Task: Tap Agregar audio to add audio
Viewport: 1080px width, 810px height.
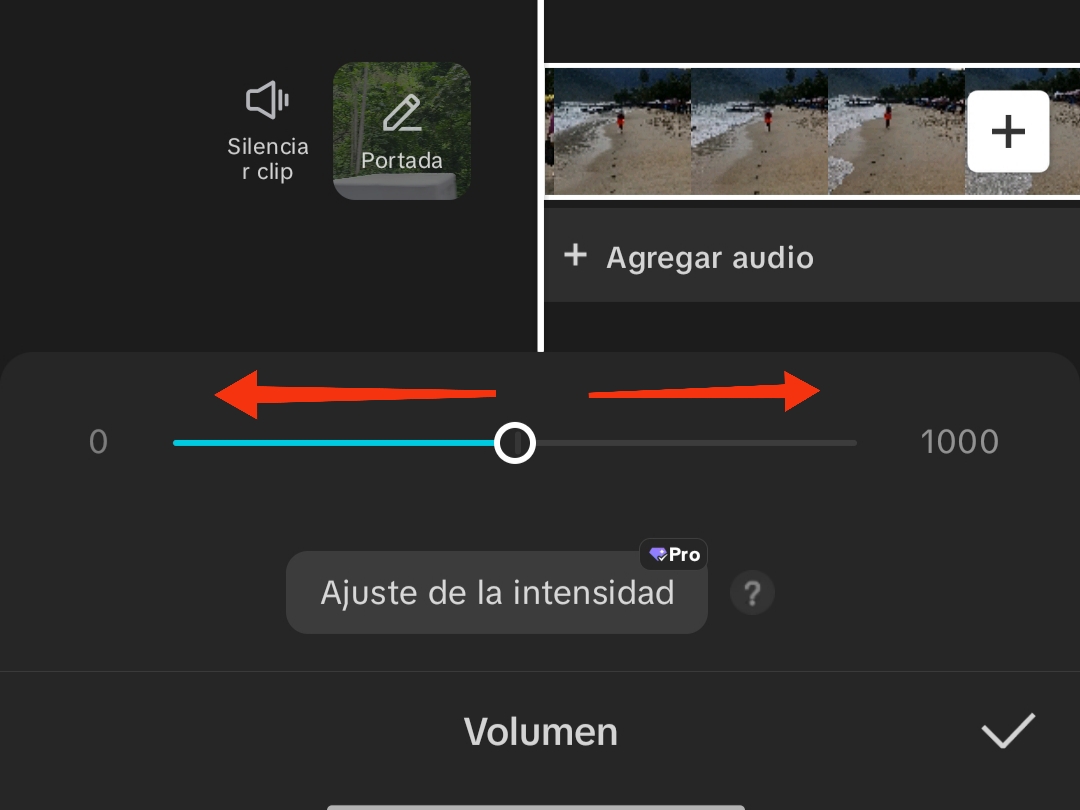Action: [x=692, y=257]
